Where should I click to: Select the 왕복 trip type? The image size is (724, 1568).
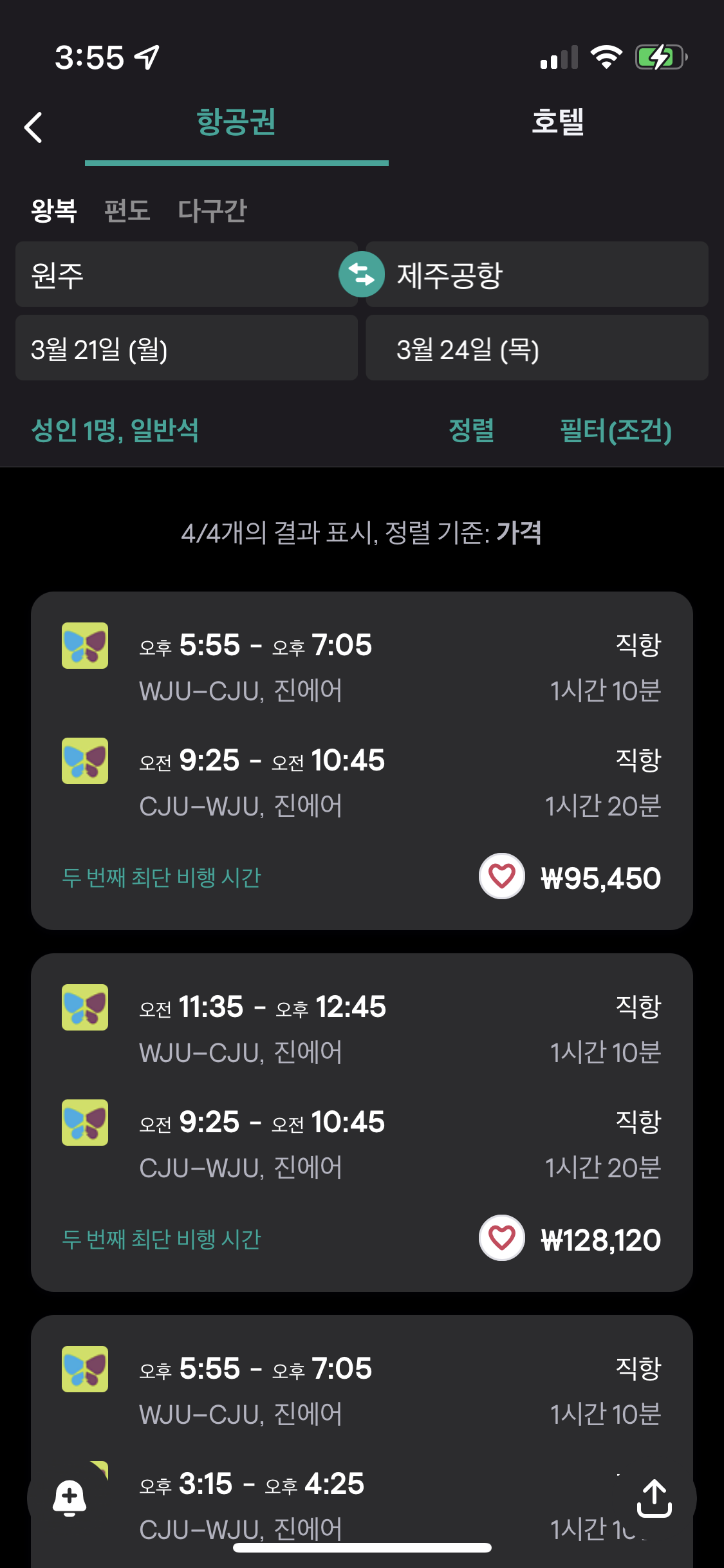point(54,210)
